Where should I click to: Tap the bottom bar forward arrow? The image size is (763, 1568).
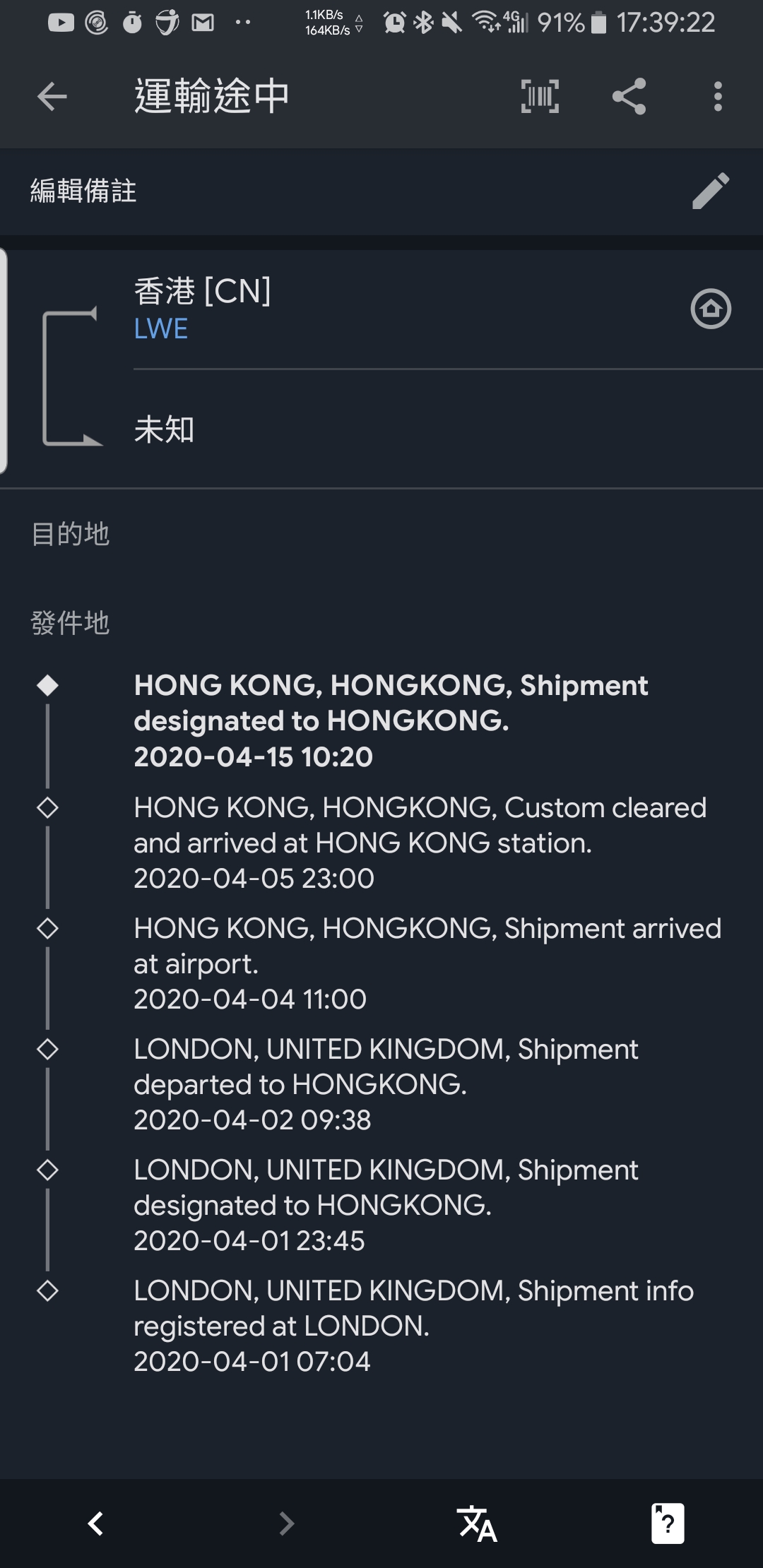(286, 1524)
